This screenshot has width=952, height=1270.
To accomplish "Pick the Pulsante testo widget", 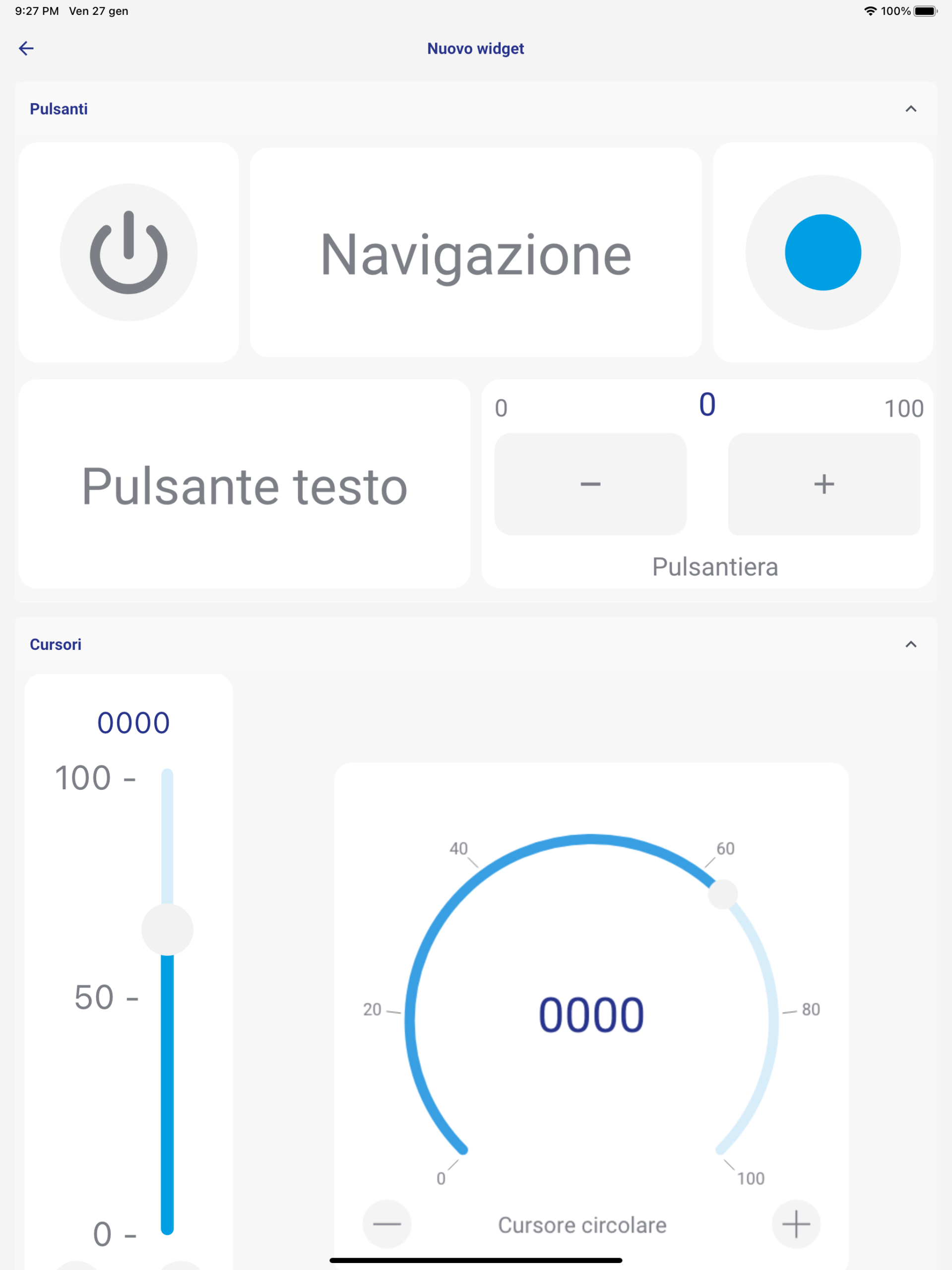I will (x=244, y=484).
